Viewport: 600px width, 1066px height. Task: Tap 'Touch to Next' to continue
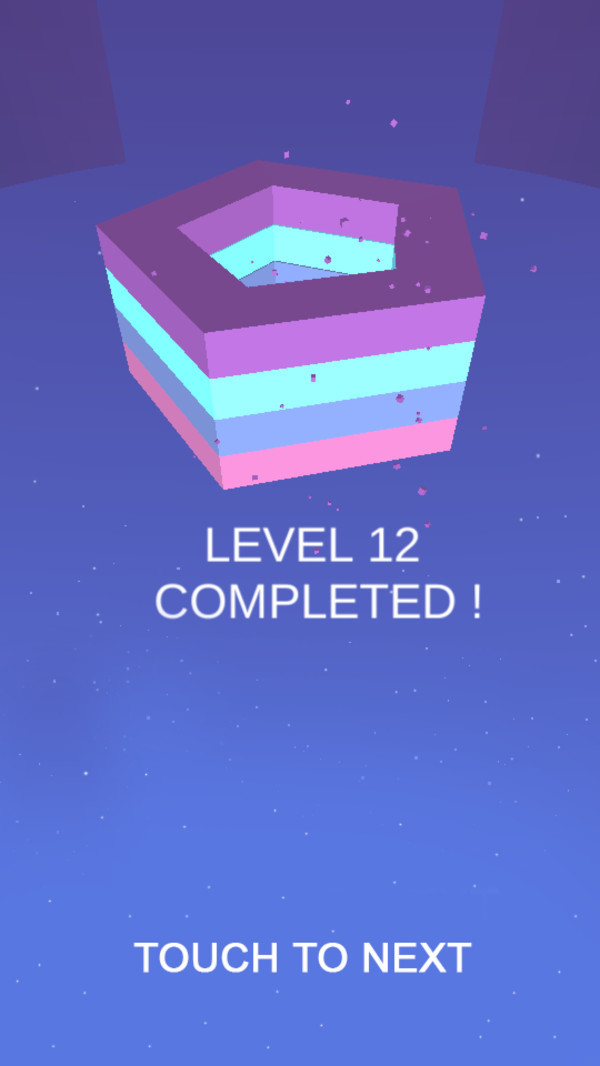(x=302, y=957)
